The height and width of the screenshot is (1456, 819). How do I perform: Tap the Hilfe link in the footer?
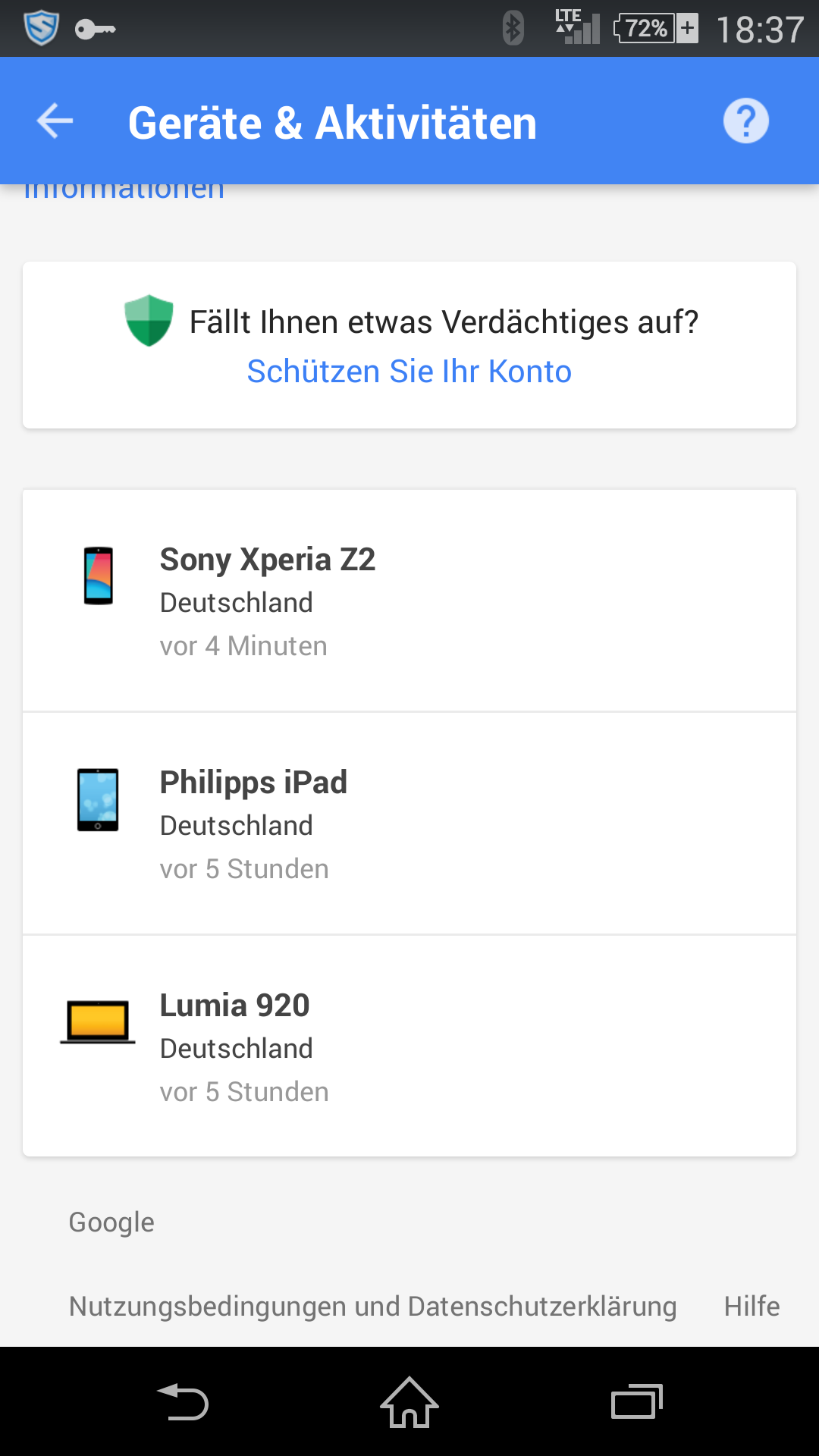pos(752,1306)
